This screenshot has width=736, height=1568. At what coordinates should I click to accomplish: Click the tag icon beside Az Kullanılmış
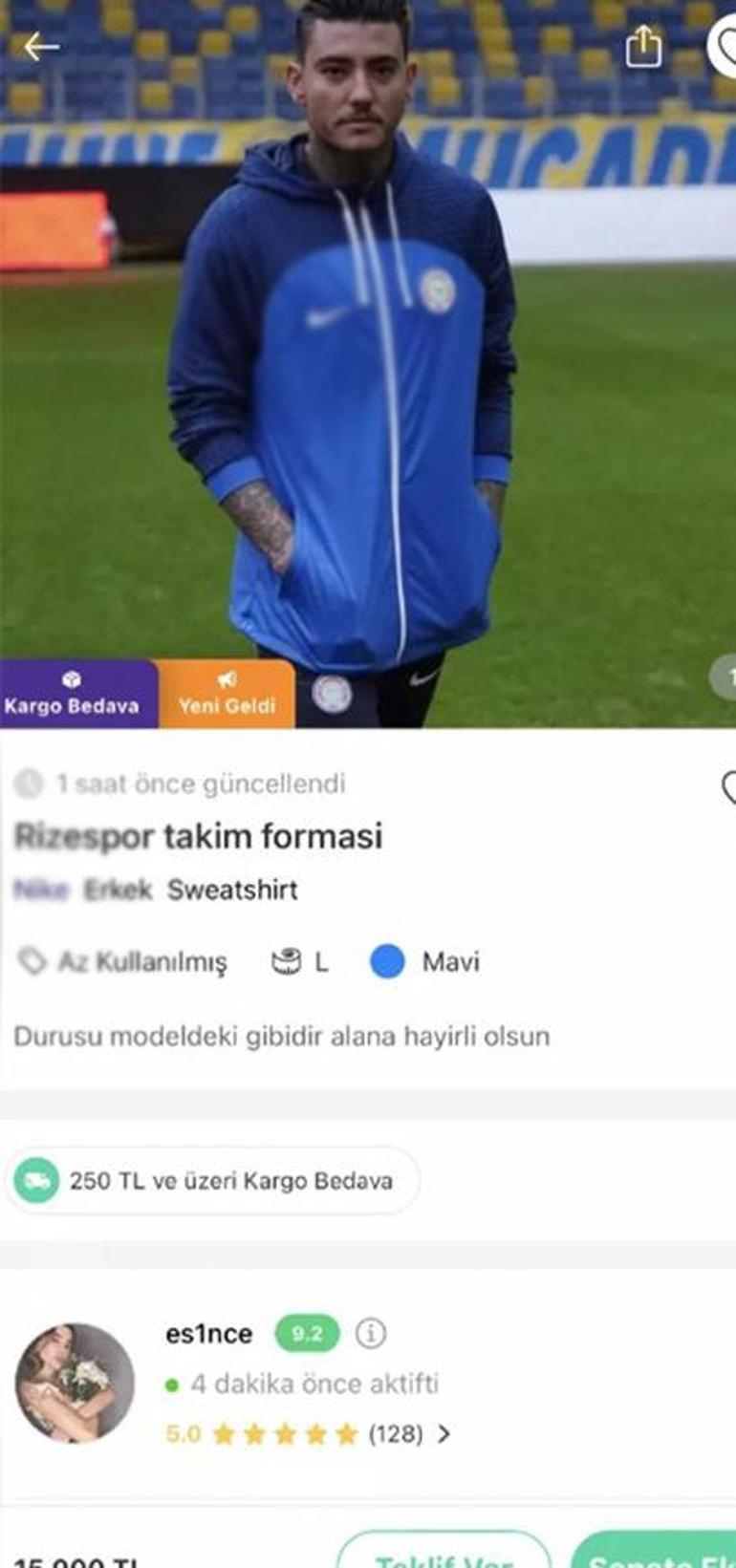click(31, 962)
